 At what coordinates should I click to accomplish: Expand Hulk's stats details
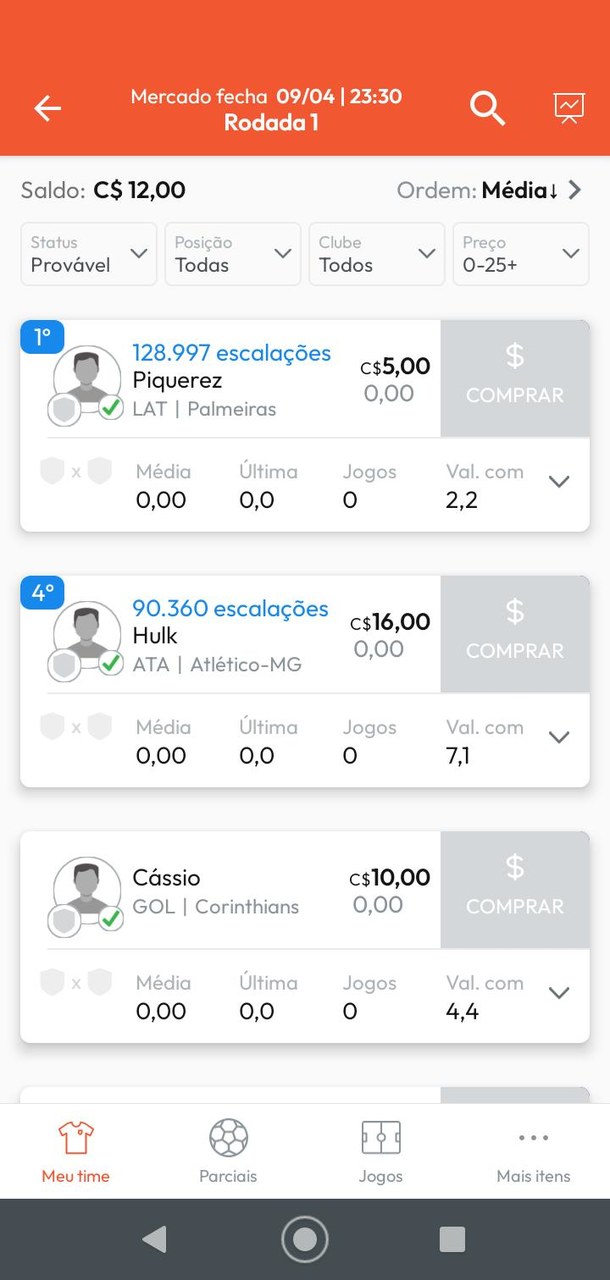pos(559,738)
